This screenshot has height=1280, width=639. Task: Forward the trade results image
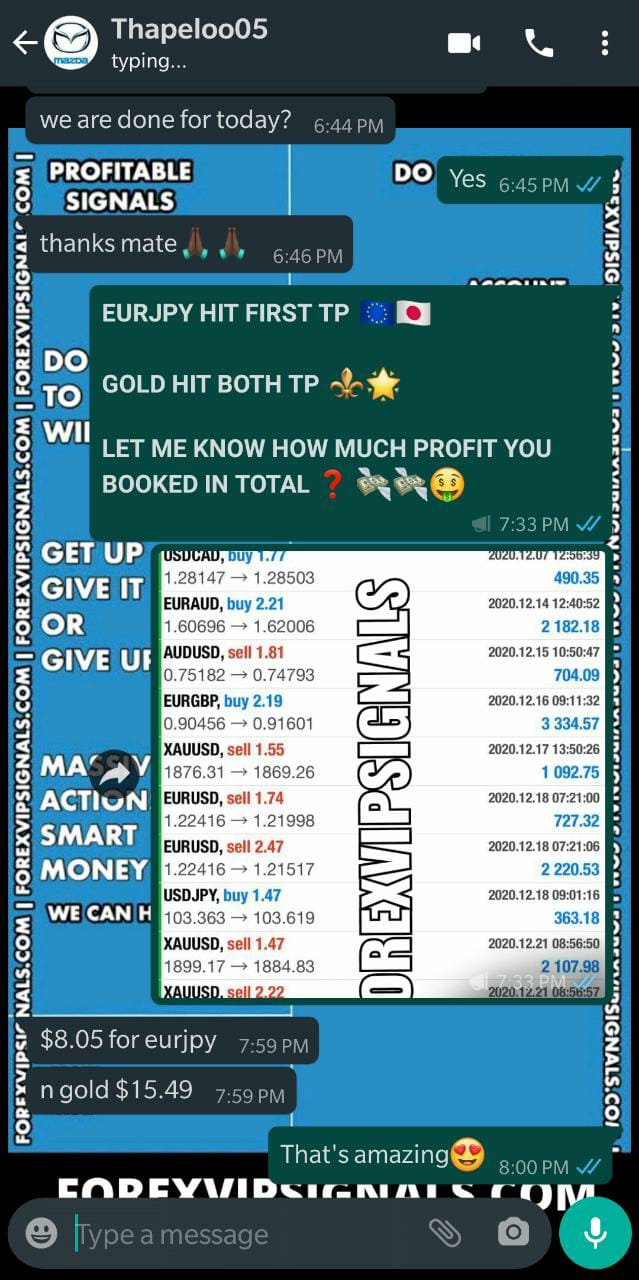[x=114, y=775]
